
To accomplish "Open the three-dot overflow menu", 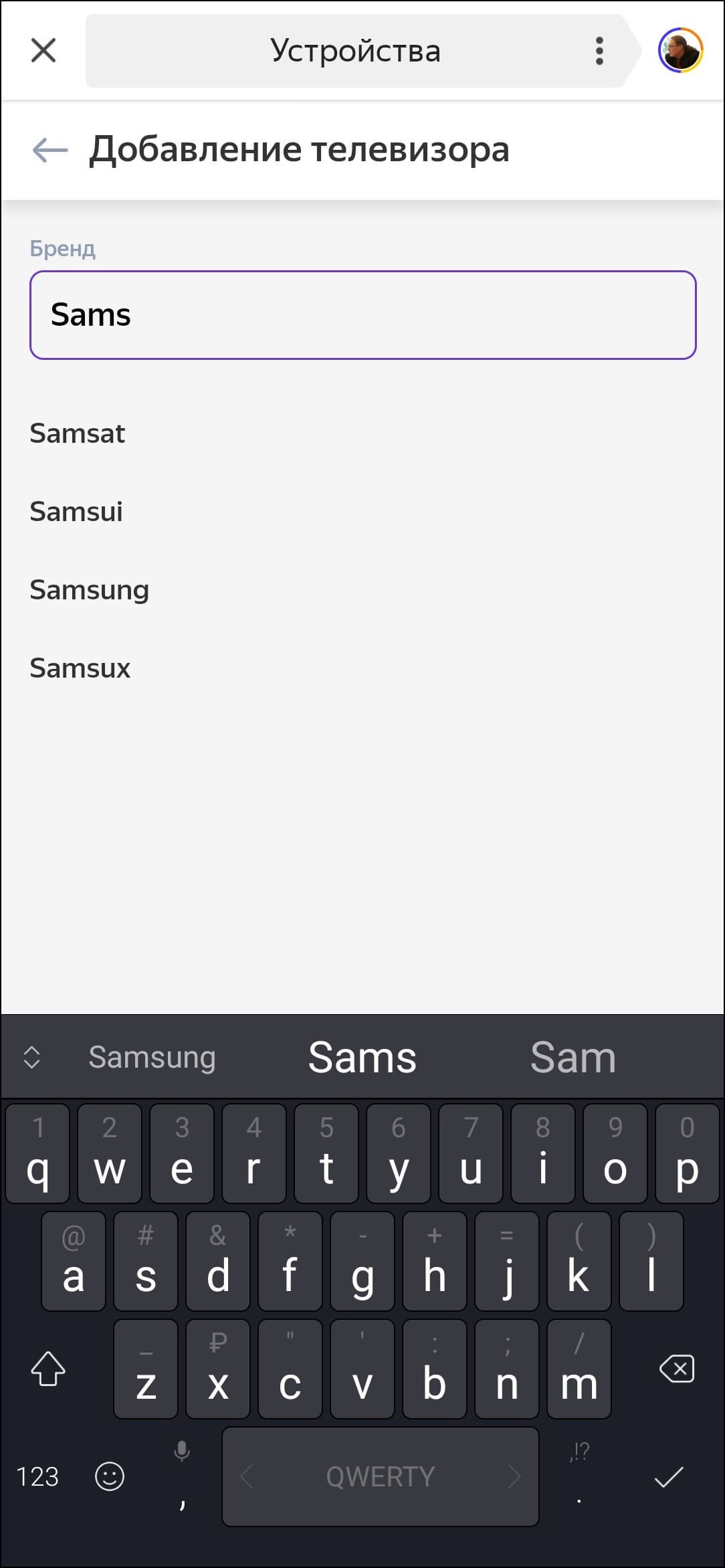I will tap(599, 51).
